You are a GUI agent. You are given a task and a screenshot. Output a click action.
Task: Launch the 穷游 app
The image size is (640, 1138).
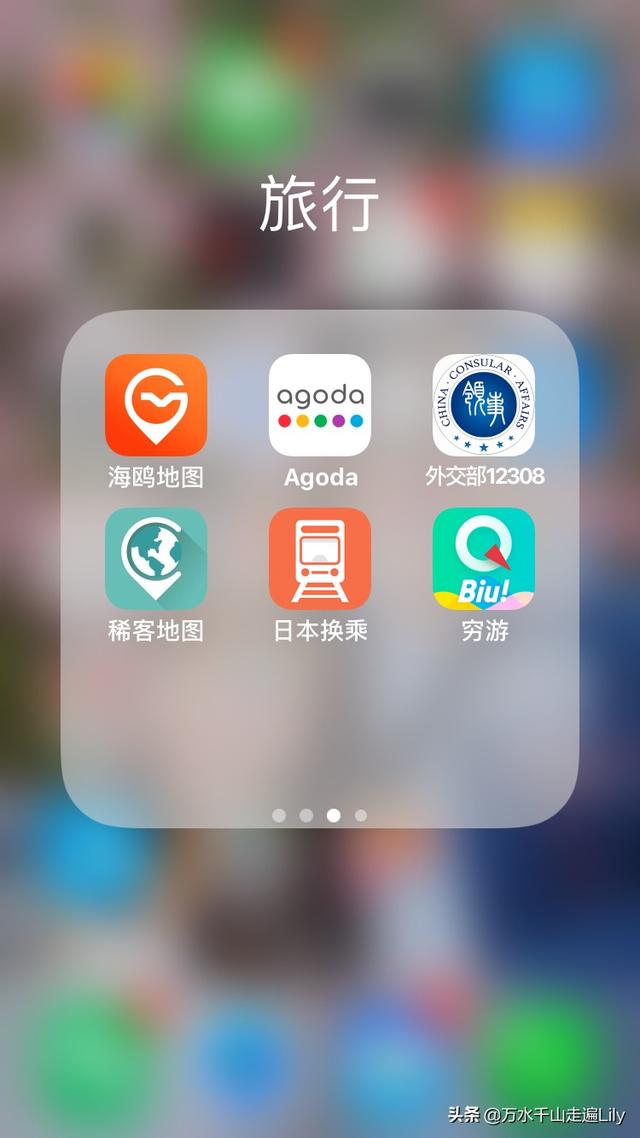484,559
